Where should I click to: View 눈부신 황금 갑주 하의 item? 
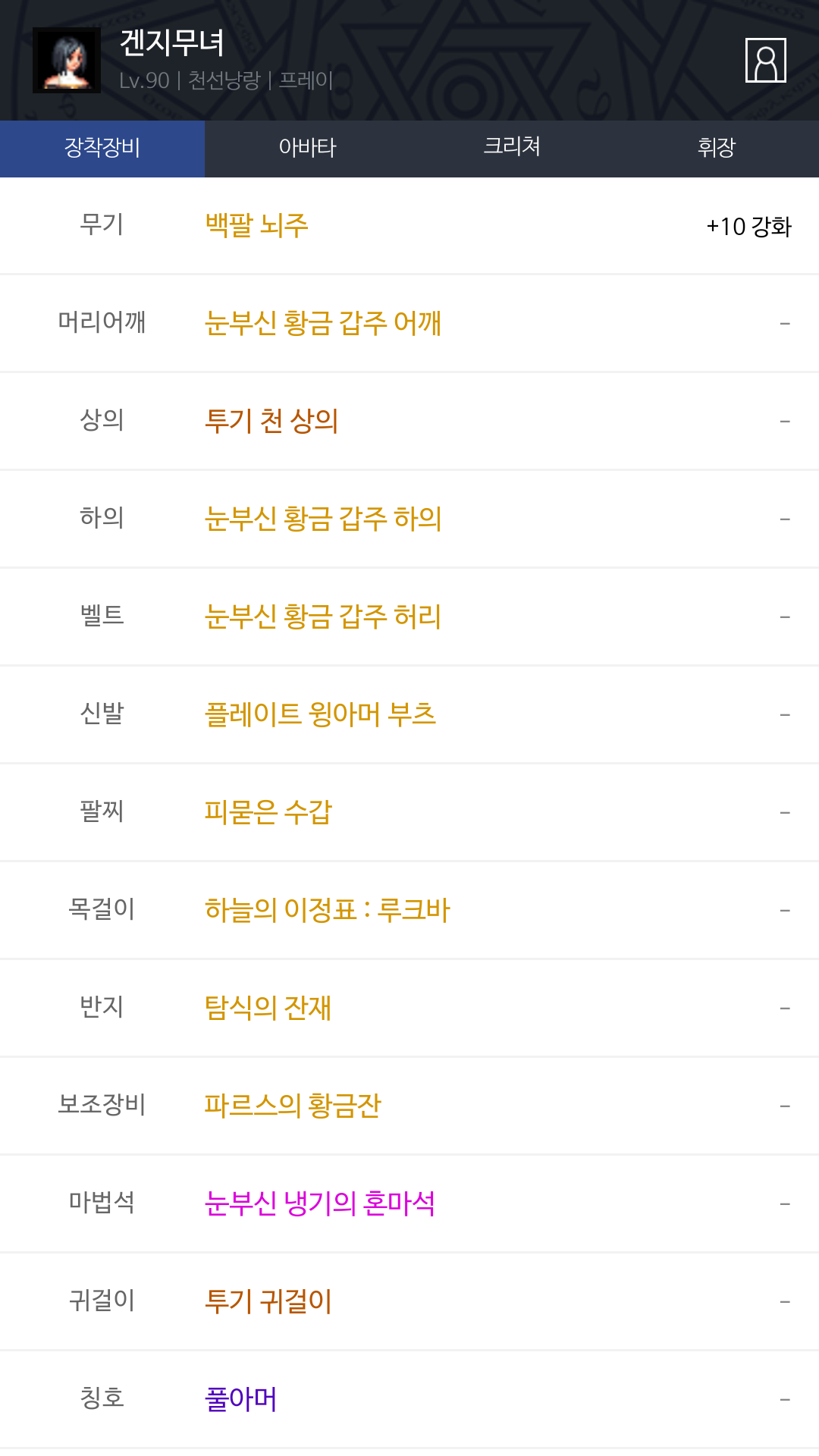coord(323,519)
